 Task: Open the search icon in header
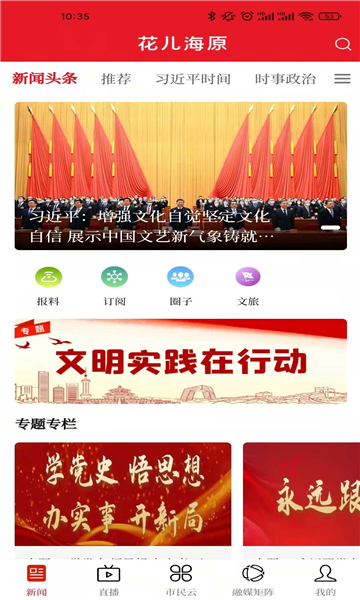point(343,44)
